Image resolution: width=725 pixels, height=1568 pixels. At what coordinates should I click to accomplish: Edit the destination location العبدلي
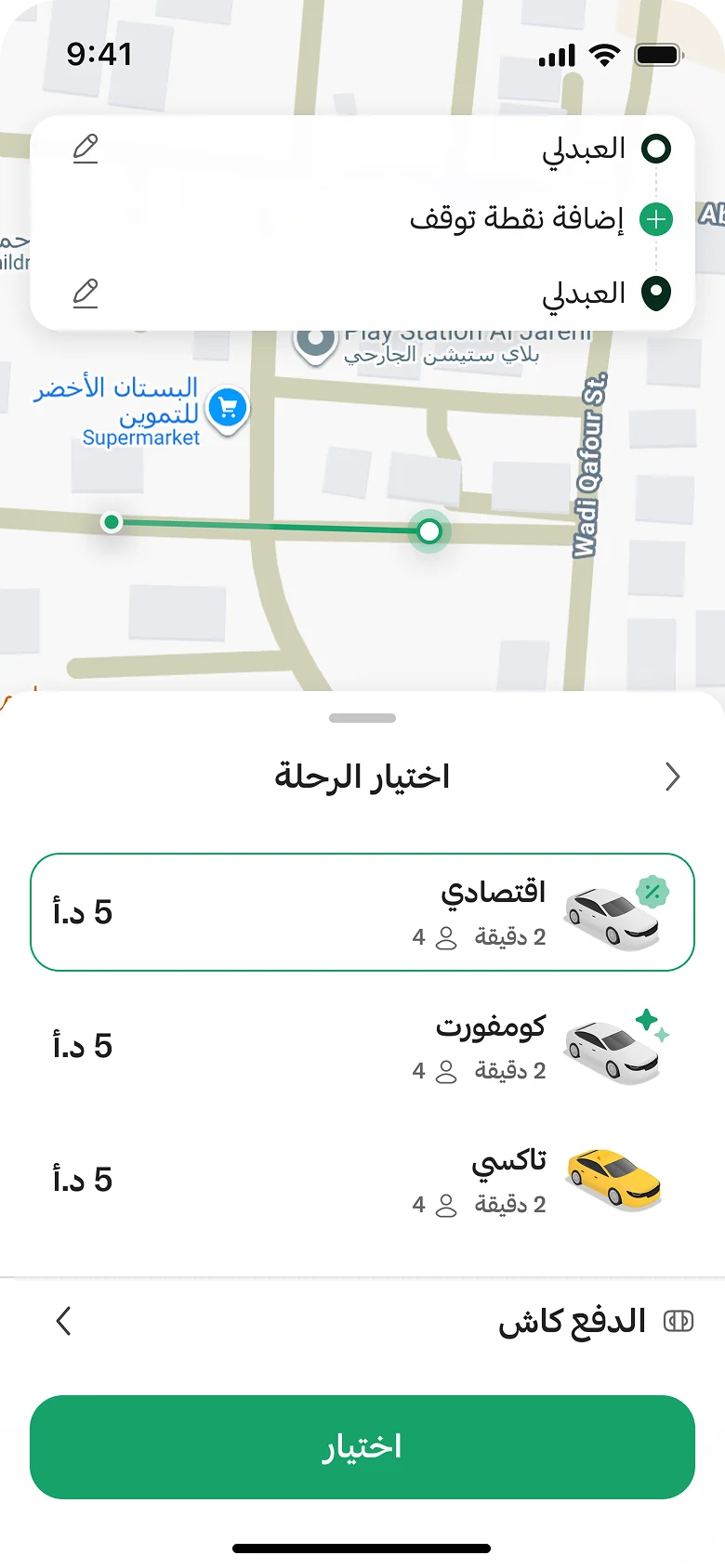tap(86, 294)
